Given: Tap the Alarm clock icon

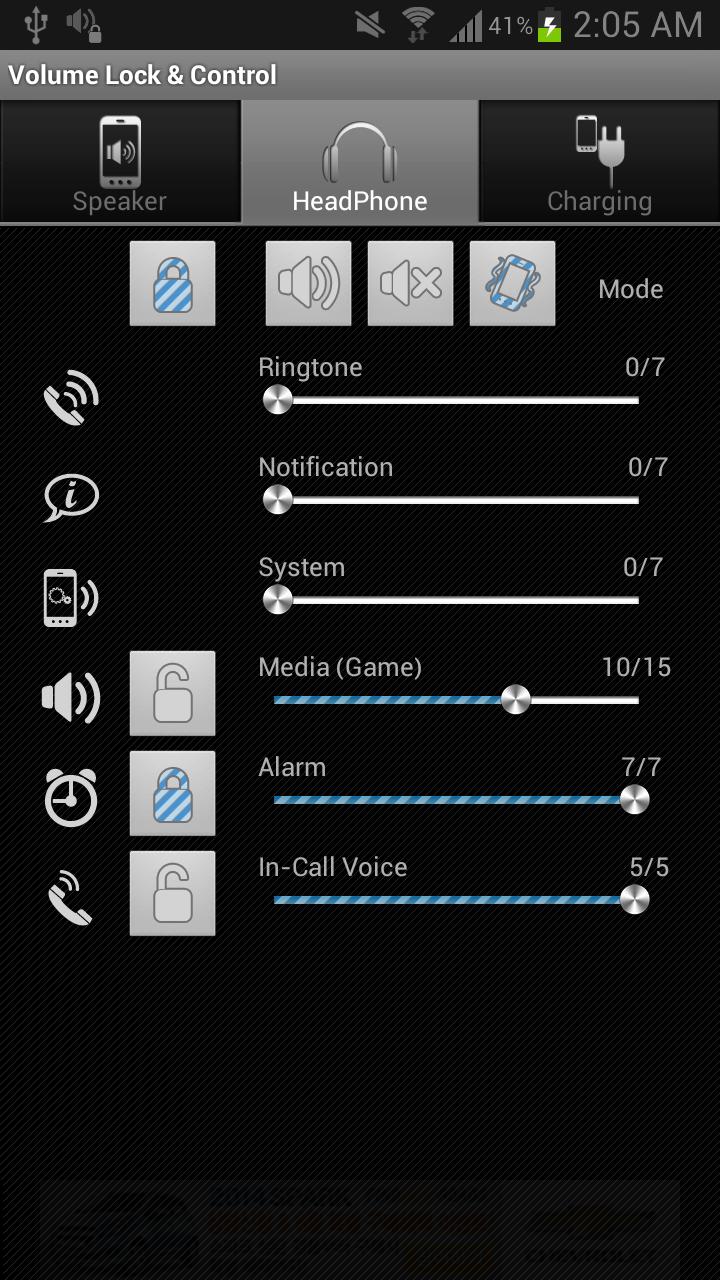Looking at the screenshot, I should coord(68,797).
